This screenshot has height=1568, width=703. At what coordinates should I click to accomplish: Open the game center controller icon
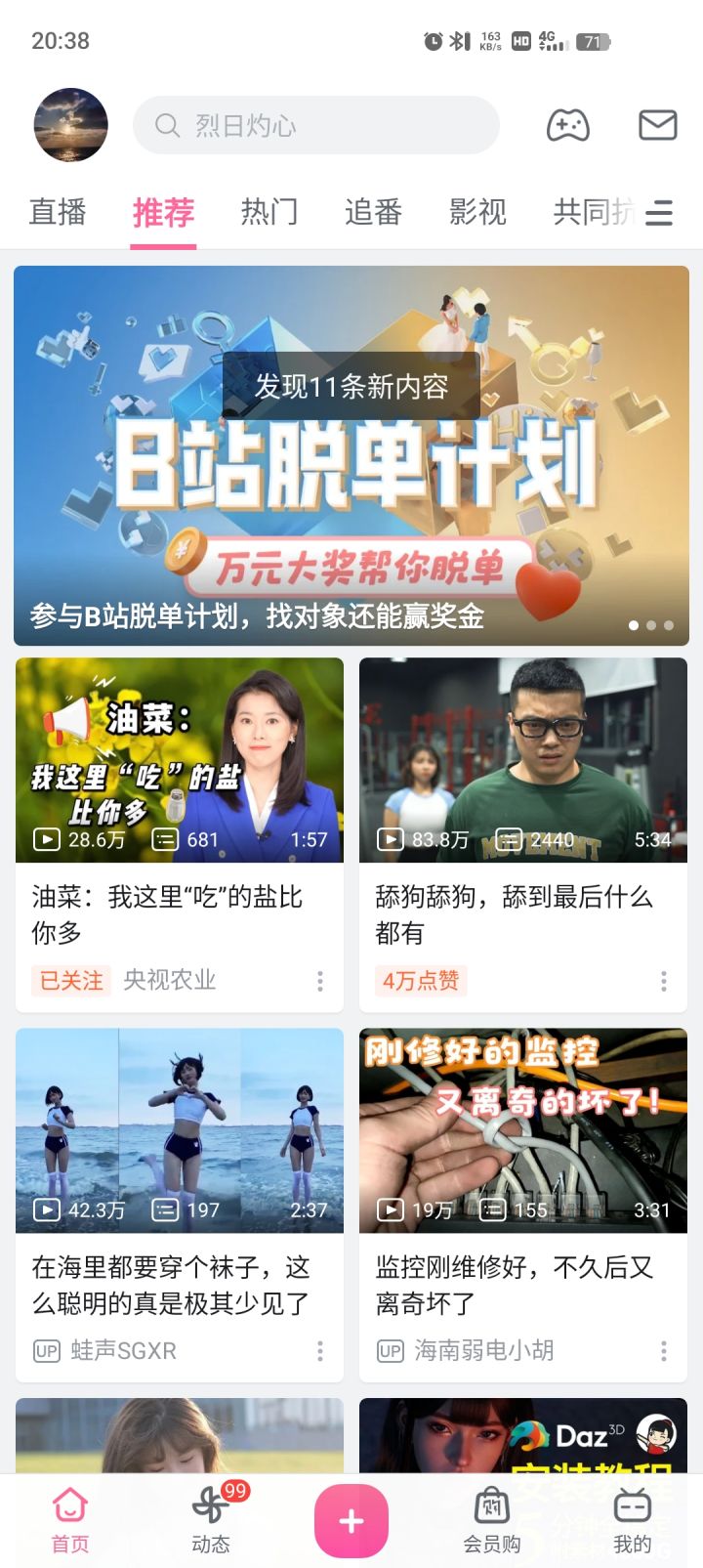pos(567,125)
